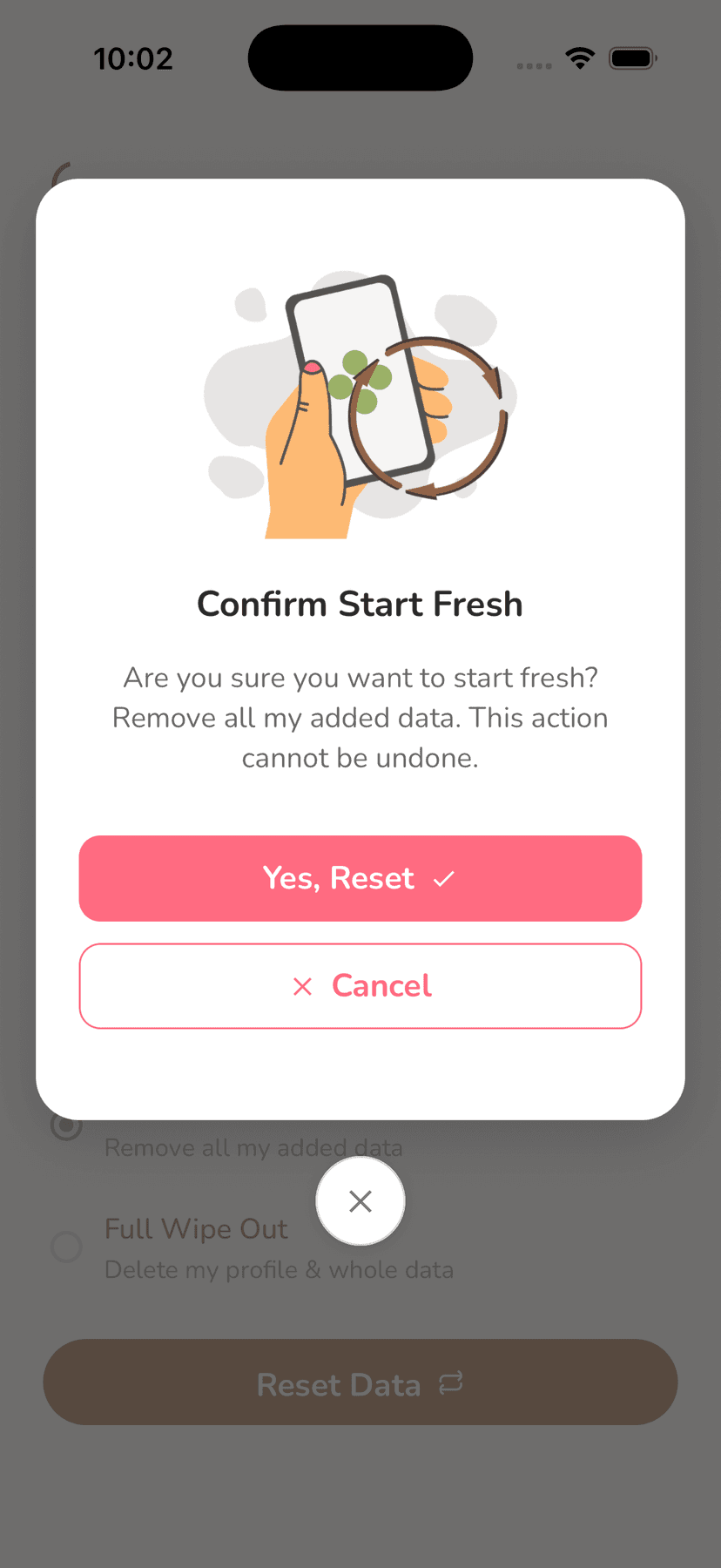
Task: Select the Full Wipe Out radio option
Action: pos(66,1247)
